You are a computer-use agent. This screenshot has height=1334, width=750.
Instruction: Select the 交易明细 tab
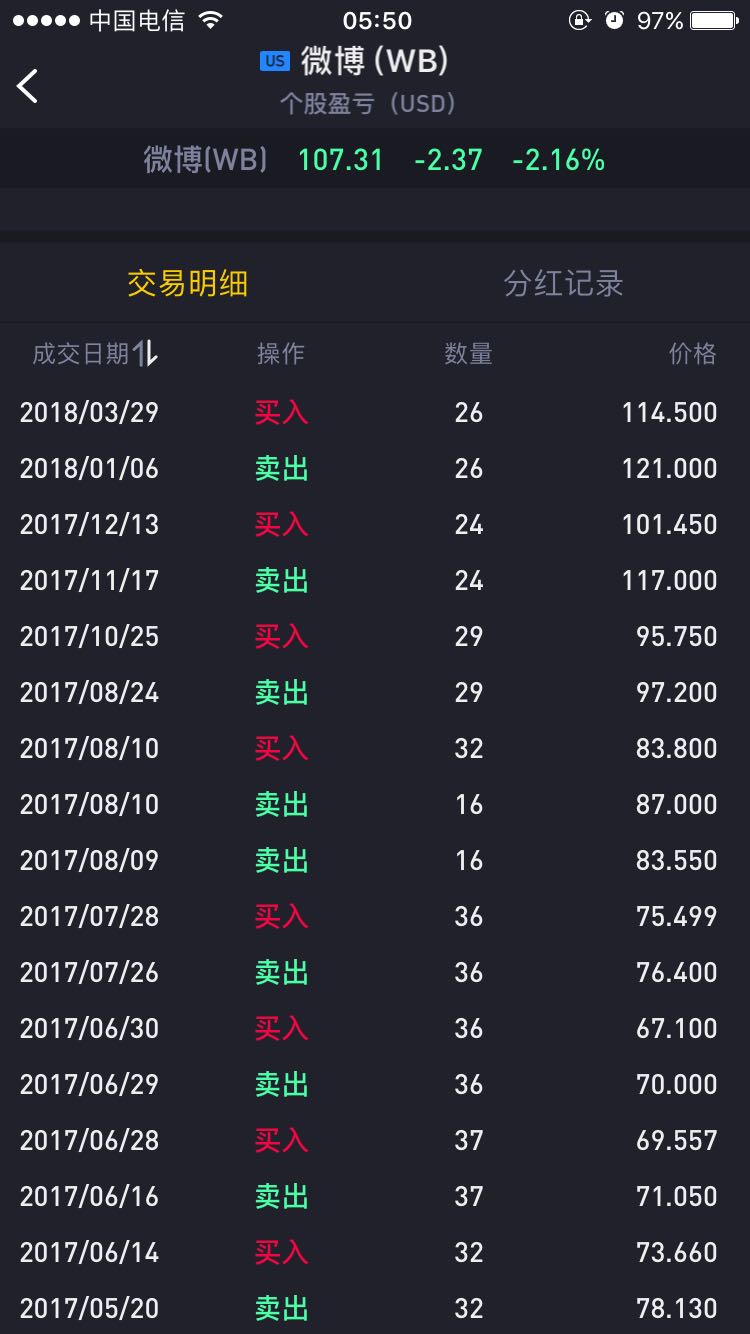pyautogui.click(x=187, y=283)
